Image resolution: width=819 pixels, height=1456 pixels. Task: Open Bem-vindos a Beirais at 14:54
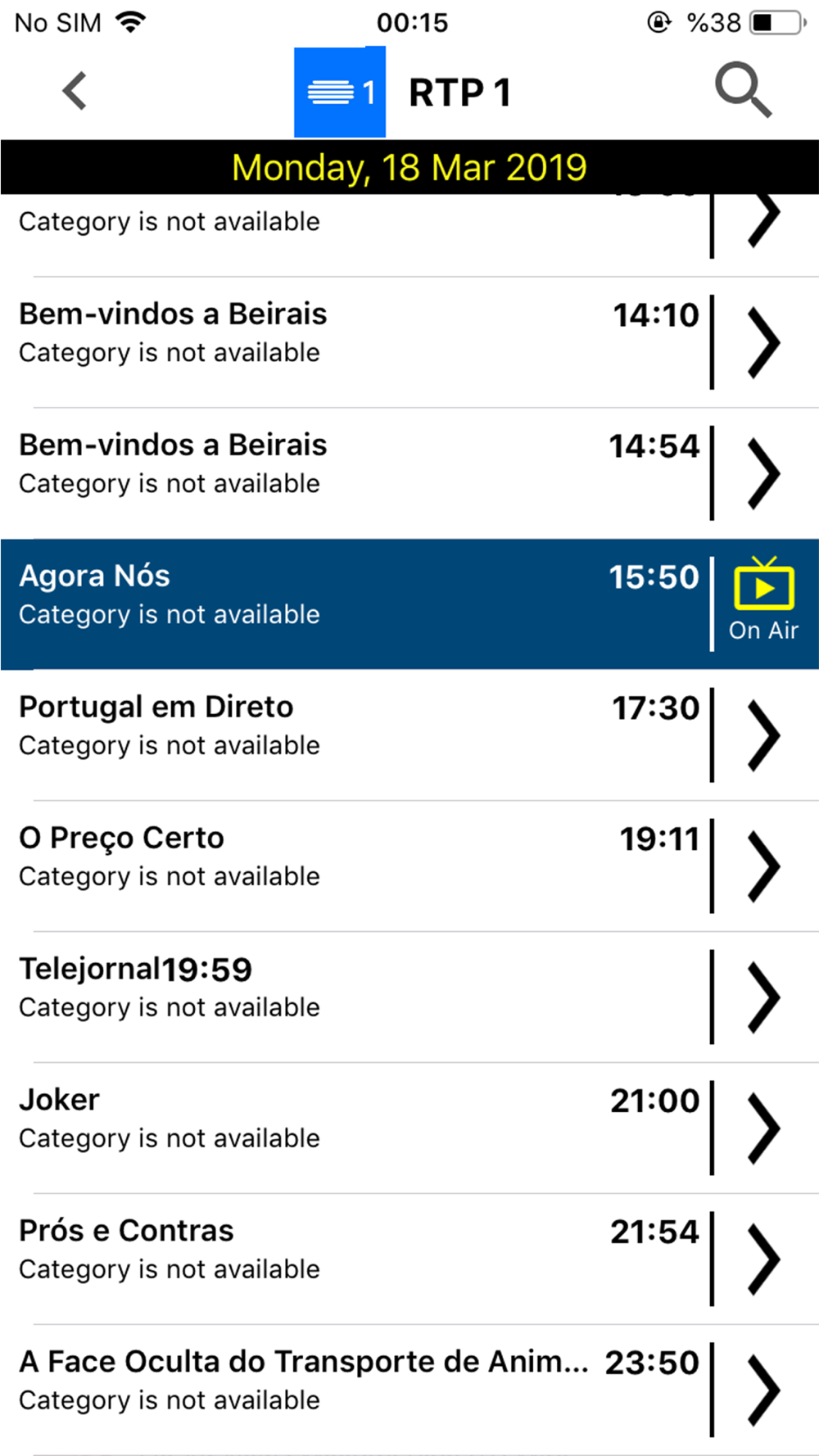409,473
